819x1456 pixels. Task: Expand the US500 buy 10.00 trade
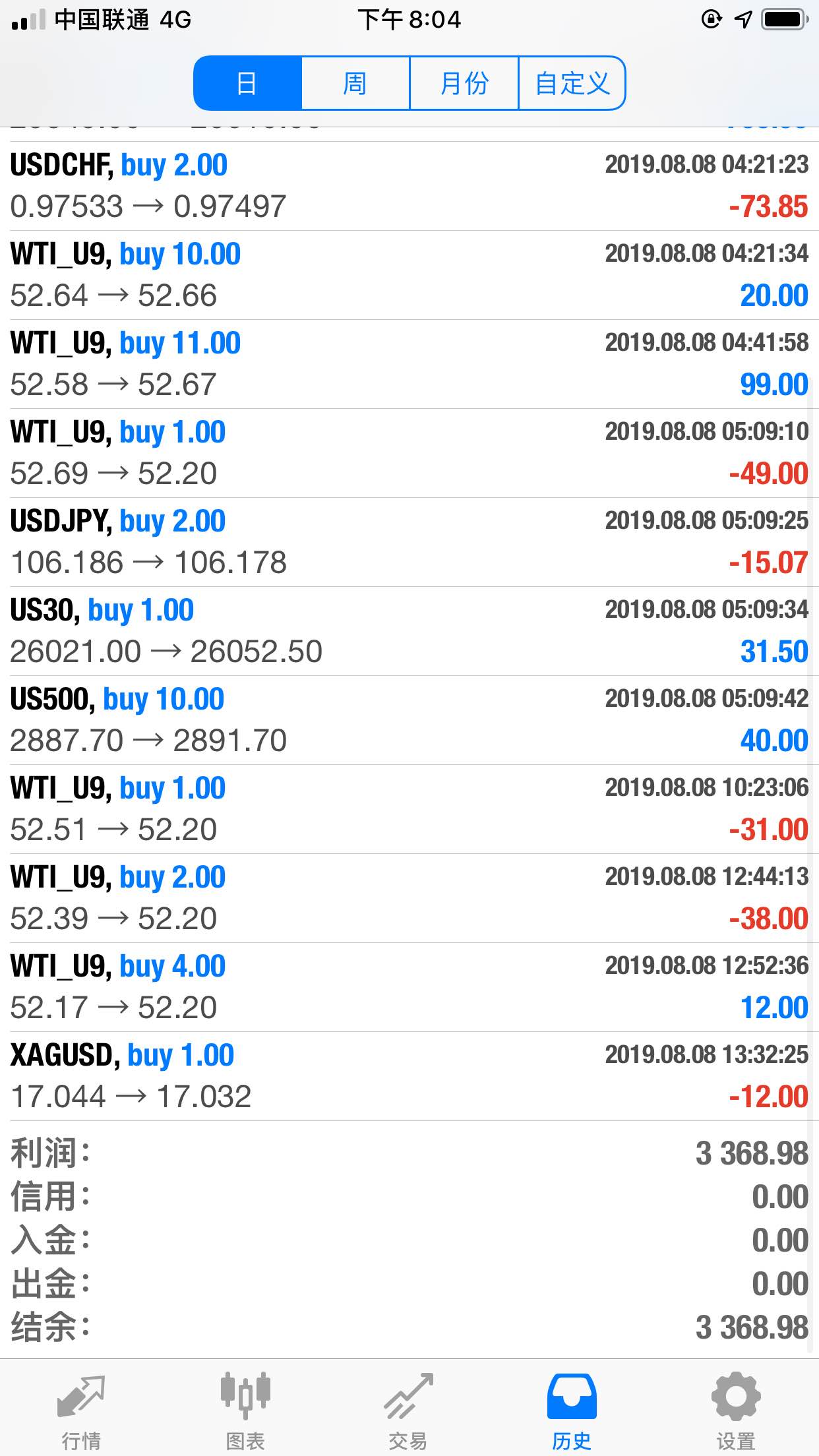point(409,720)
